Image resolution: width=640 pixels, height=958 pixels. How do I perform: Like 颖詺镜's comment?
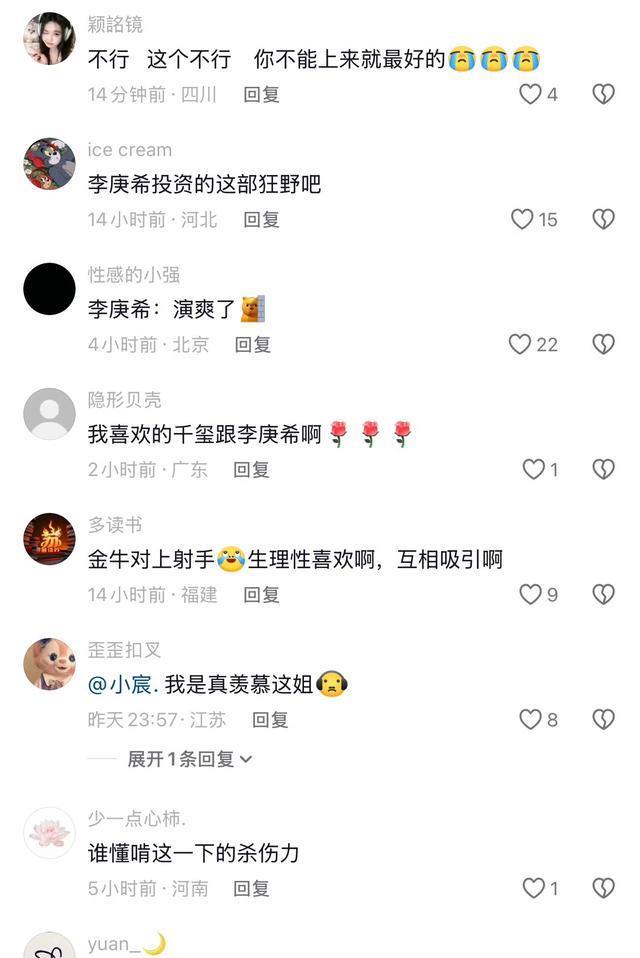pyautogui.click(x=530, y=94)
